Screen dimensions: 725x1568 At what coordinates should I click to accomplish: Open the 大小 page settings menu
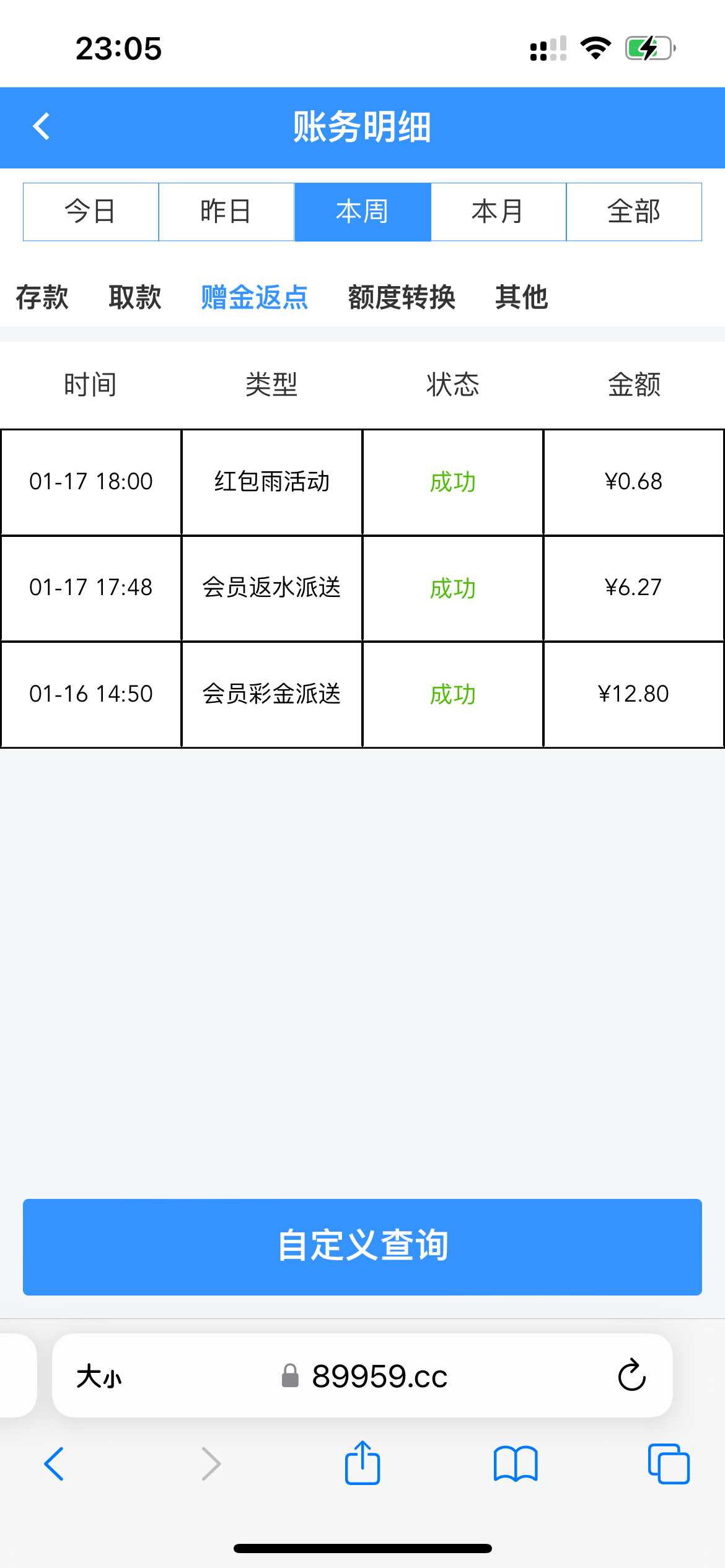point(99,1377)
